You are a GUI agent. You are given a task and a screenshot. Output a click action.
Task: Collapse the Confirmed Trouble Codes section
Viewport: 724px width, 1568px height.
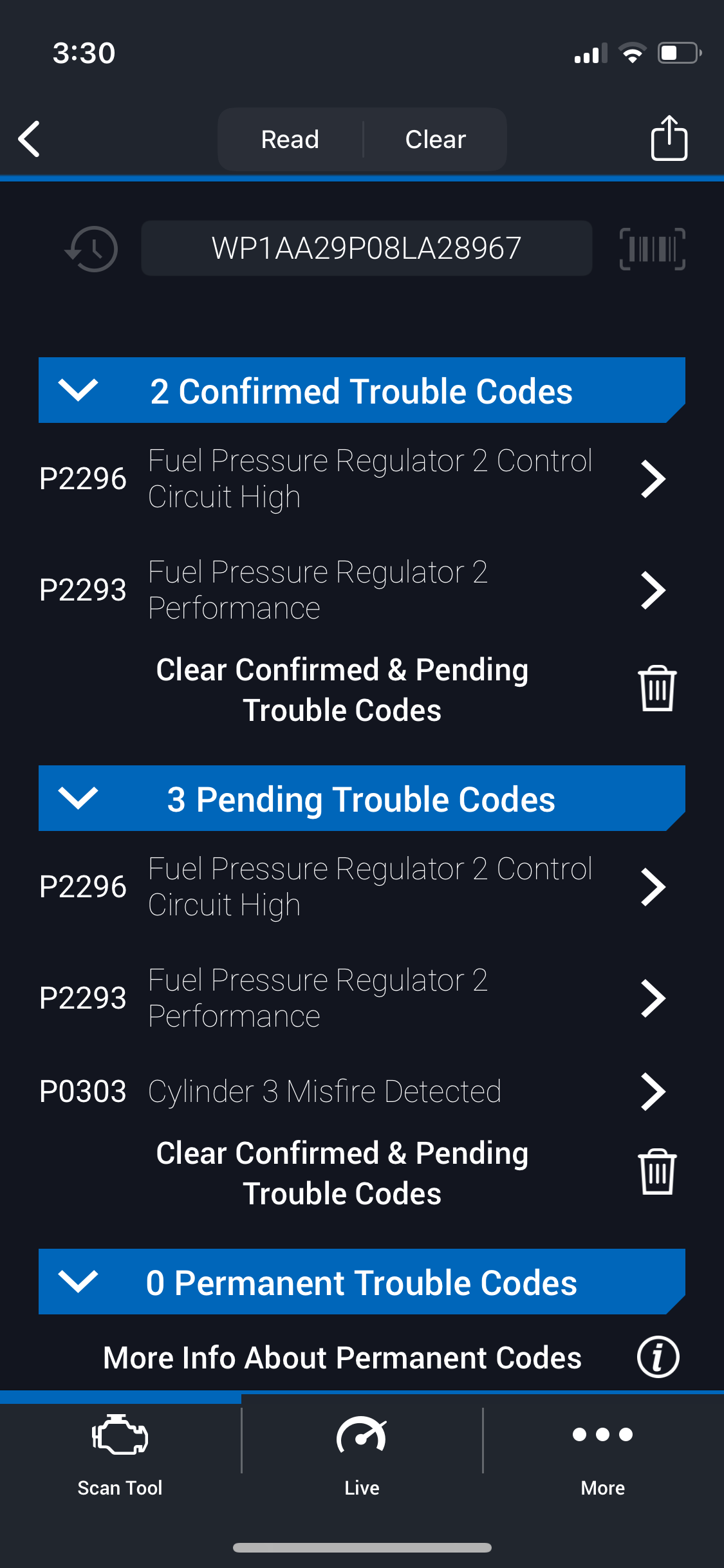(x=362, y=390)
